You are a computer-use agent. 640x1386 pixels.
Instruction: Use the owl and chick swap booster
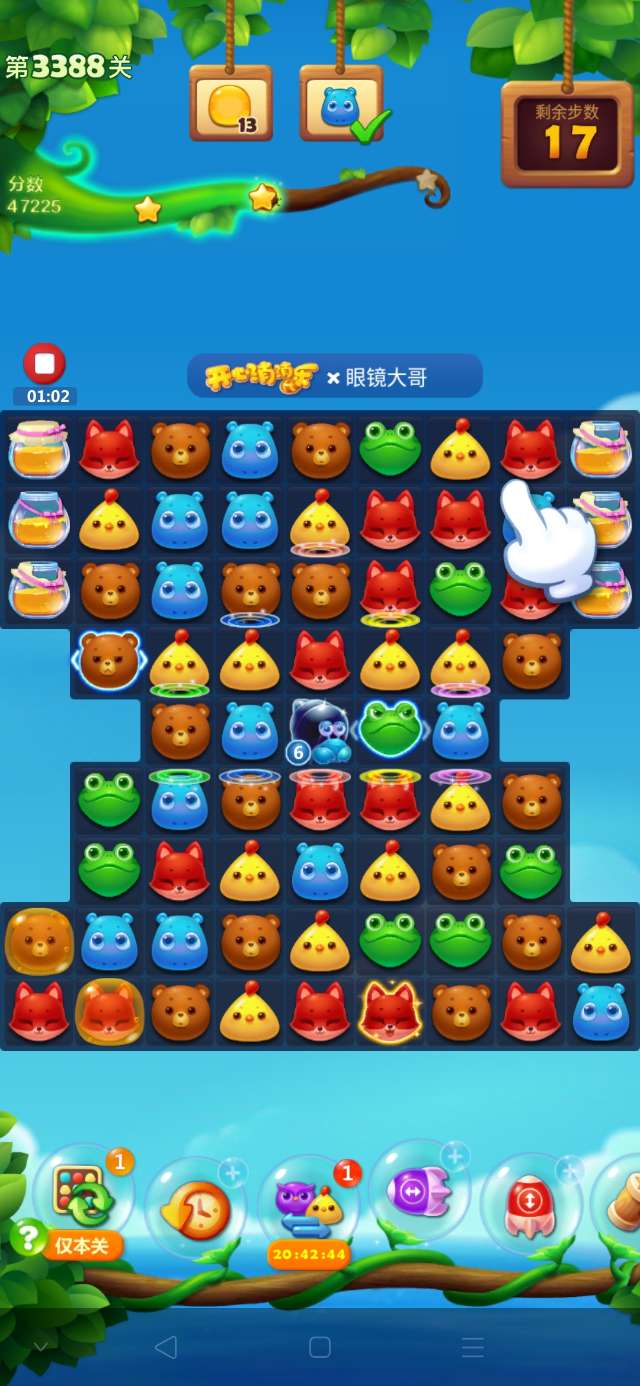(308, 1206)
